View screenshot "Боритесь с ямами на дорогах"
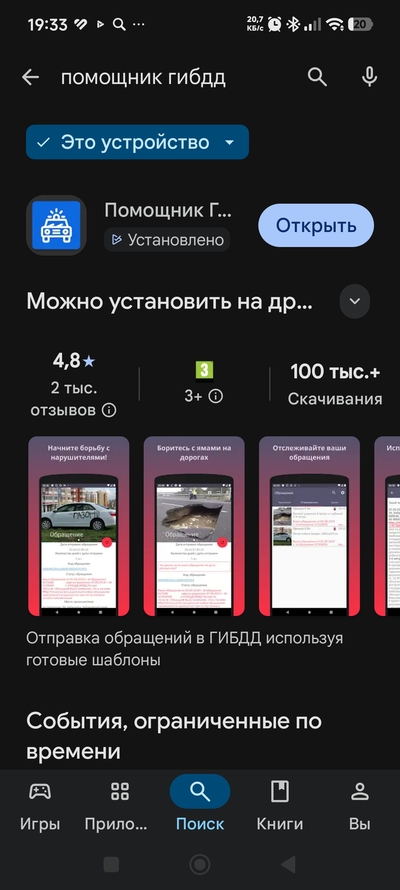400x890 pixels. pyautogui.click(x=194, y=526)
